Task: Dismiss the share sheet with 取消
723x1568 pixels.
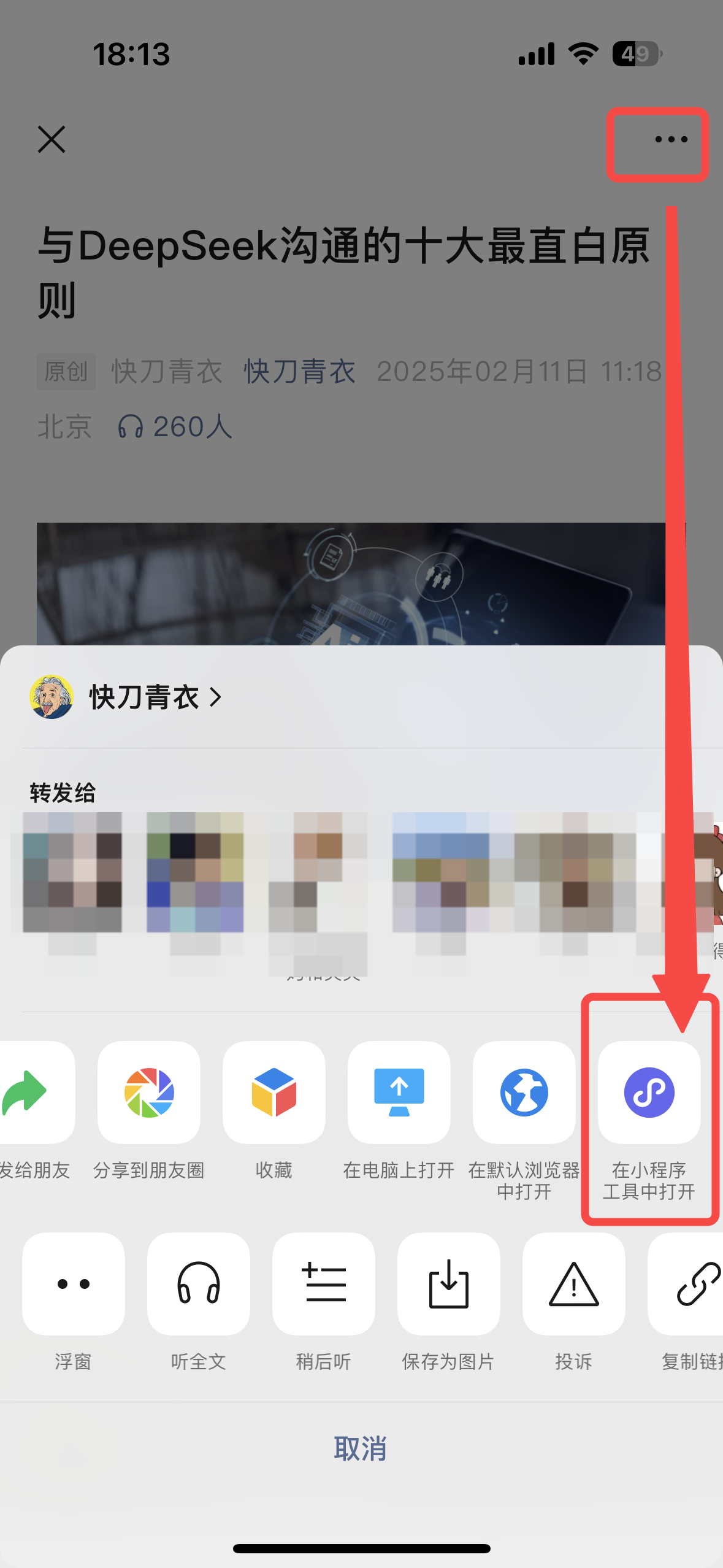Action: point(361,1449)
